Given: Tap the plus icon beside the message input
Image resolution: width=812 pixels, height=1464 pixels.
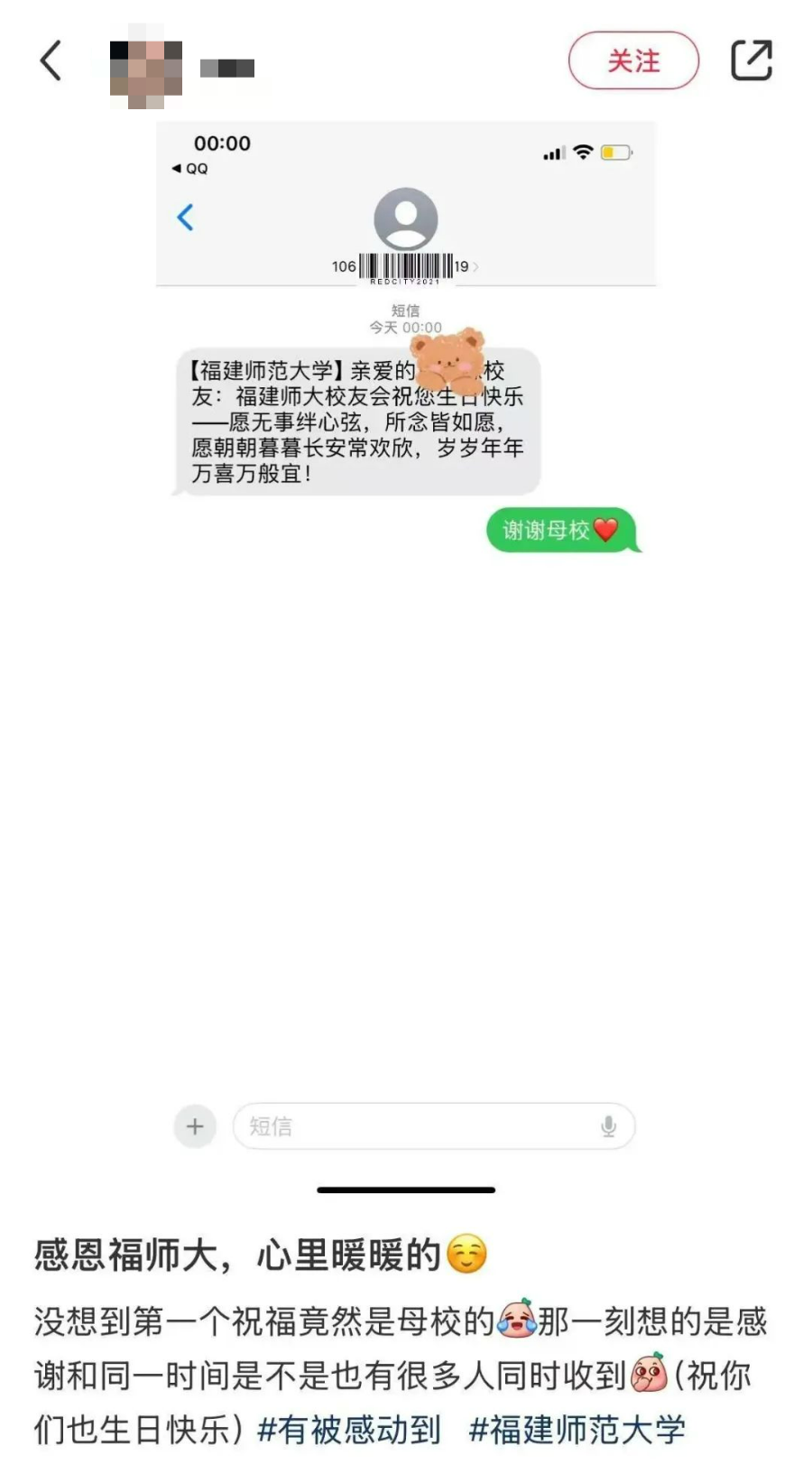Looking at the screenshot, I should (195, 1126).
